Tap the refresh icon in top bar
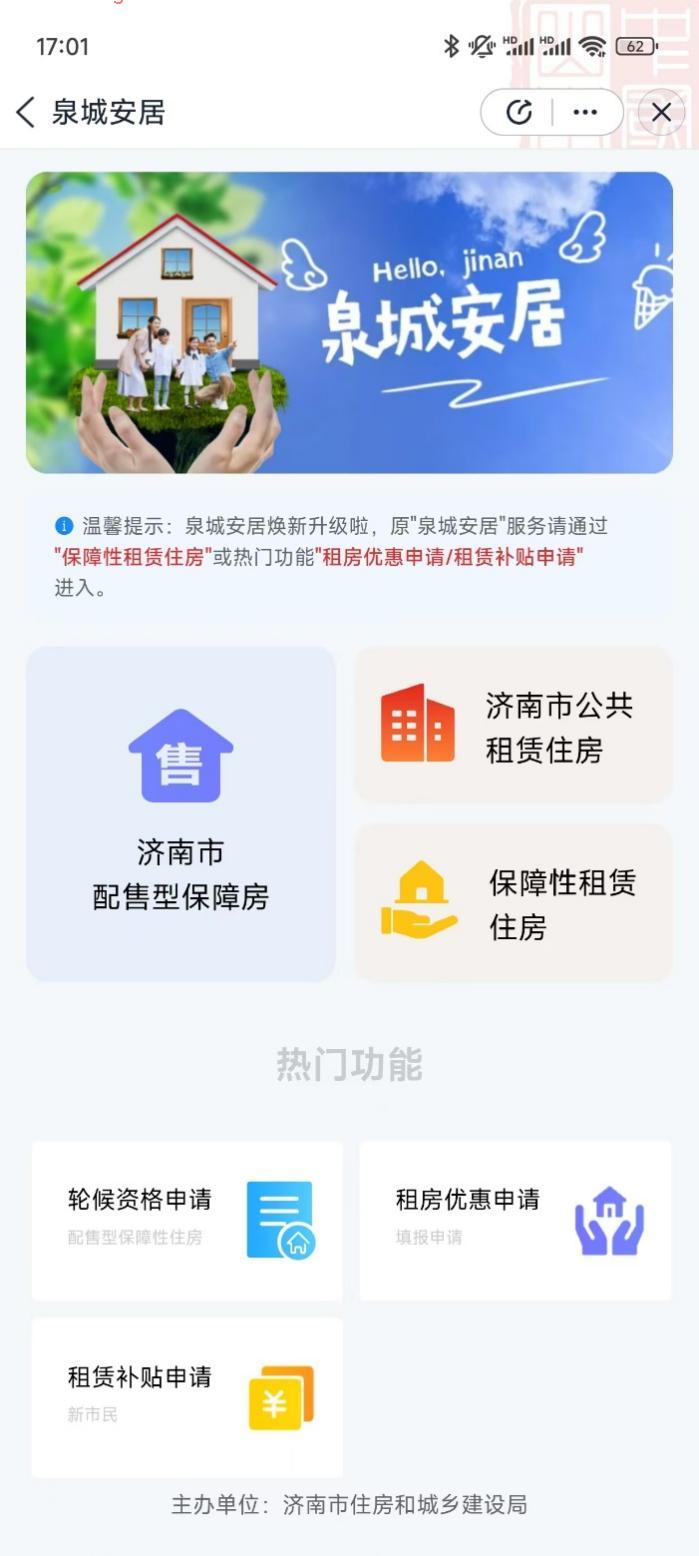Screen dimensions: 699x1556 [x=518, y=112]
